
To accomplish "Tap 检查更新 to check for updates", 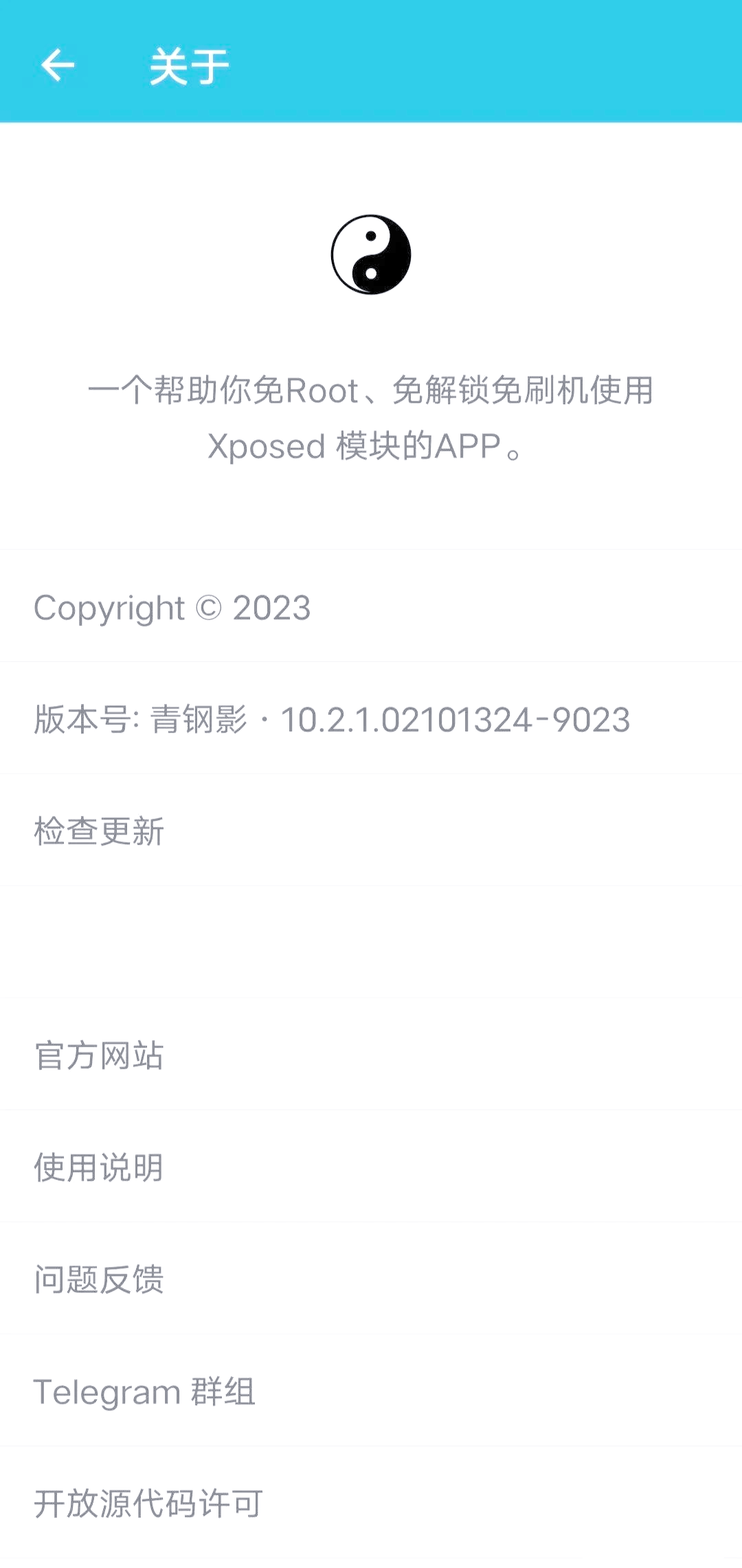I will click(100, 831).
